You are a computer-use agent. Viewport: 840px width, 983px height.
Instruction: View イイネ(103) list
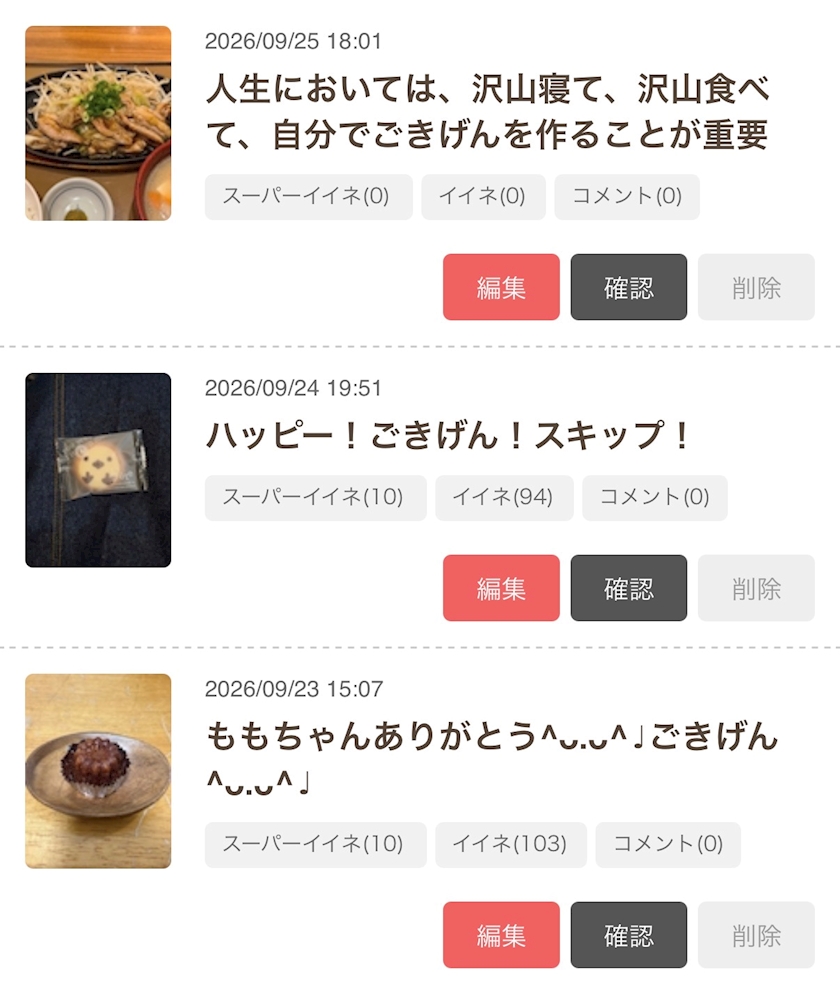coord(511,844)
